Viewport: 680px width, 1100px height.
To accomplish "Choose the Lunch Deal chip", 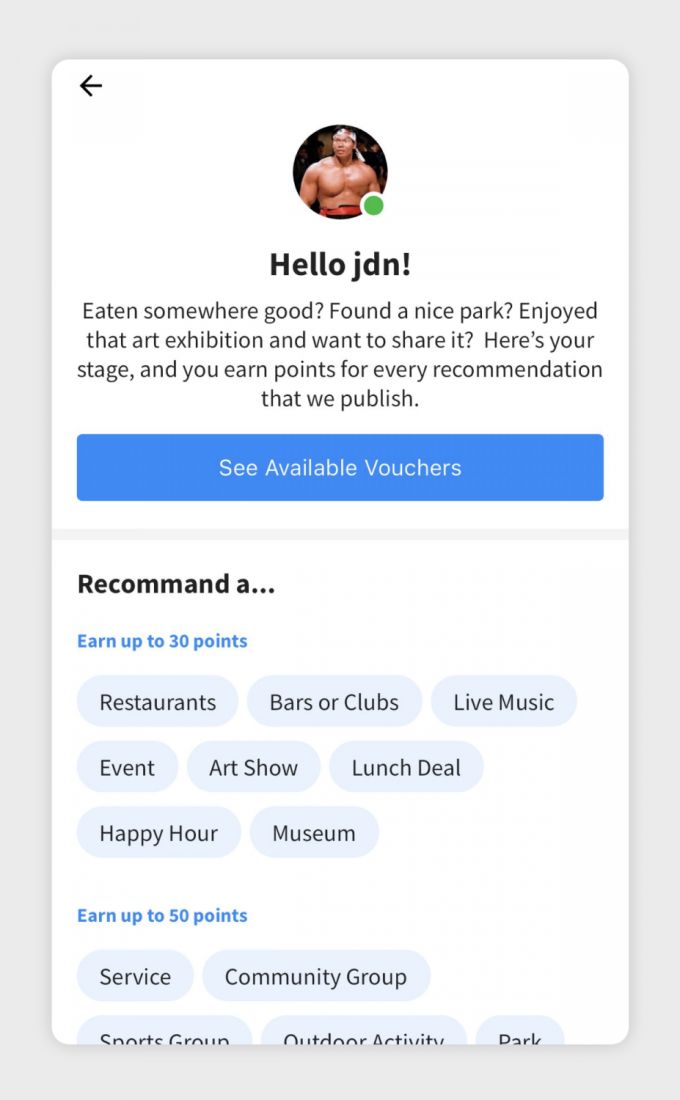I will click(x=406, y=767).
